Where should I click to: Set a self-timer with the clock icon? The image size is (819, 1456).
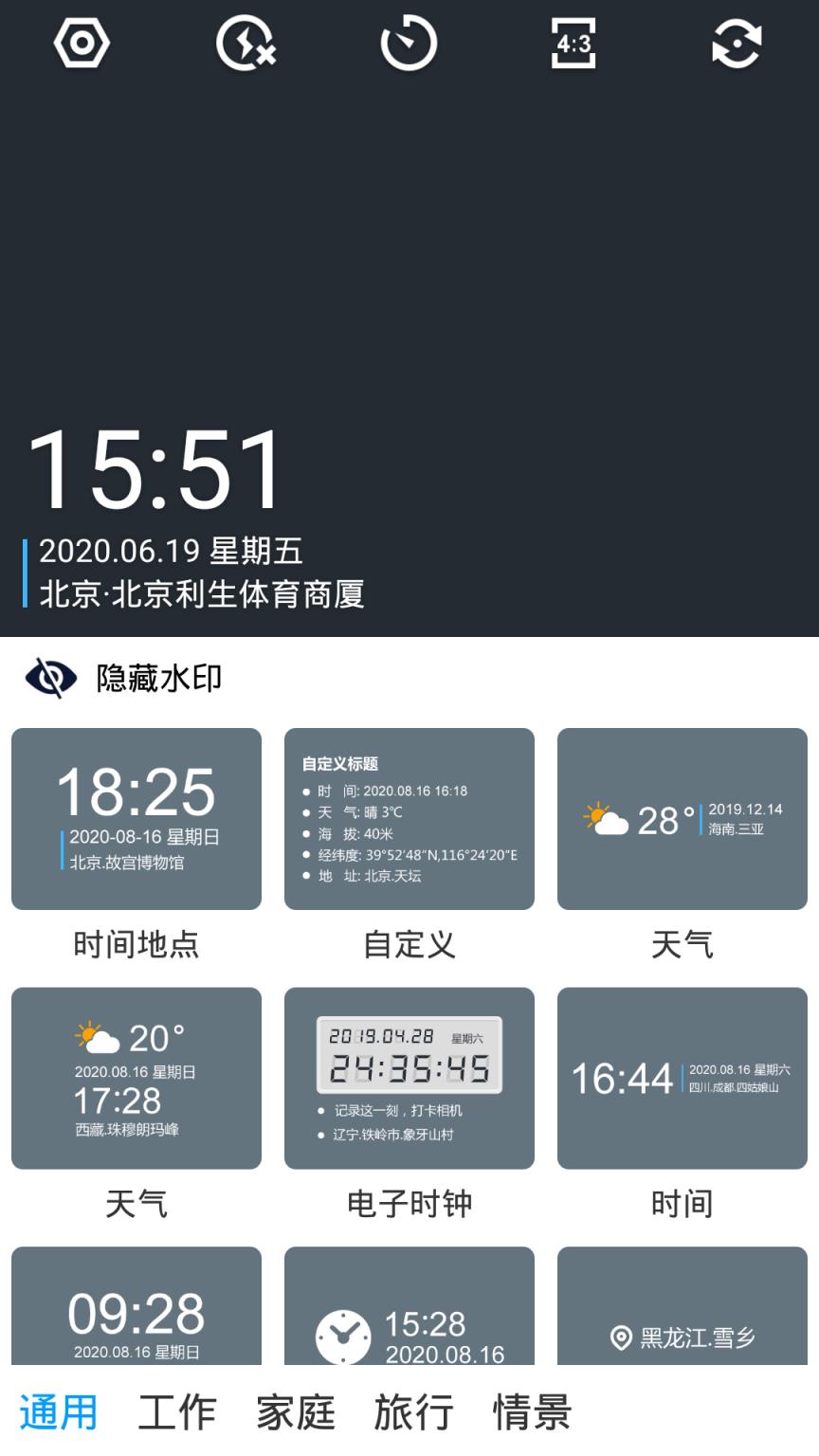coord(408,43)
